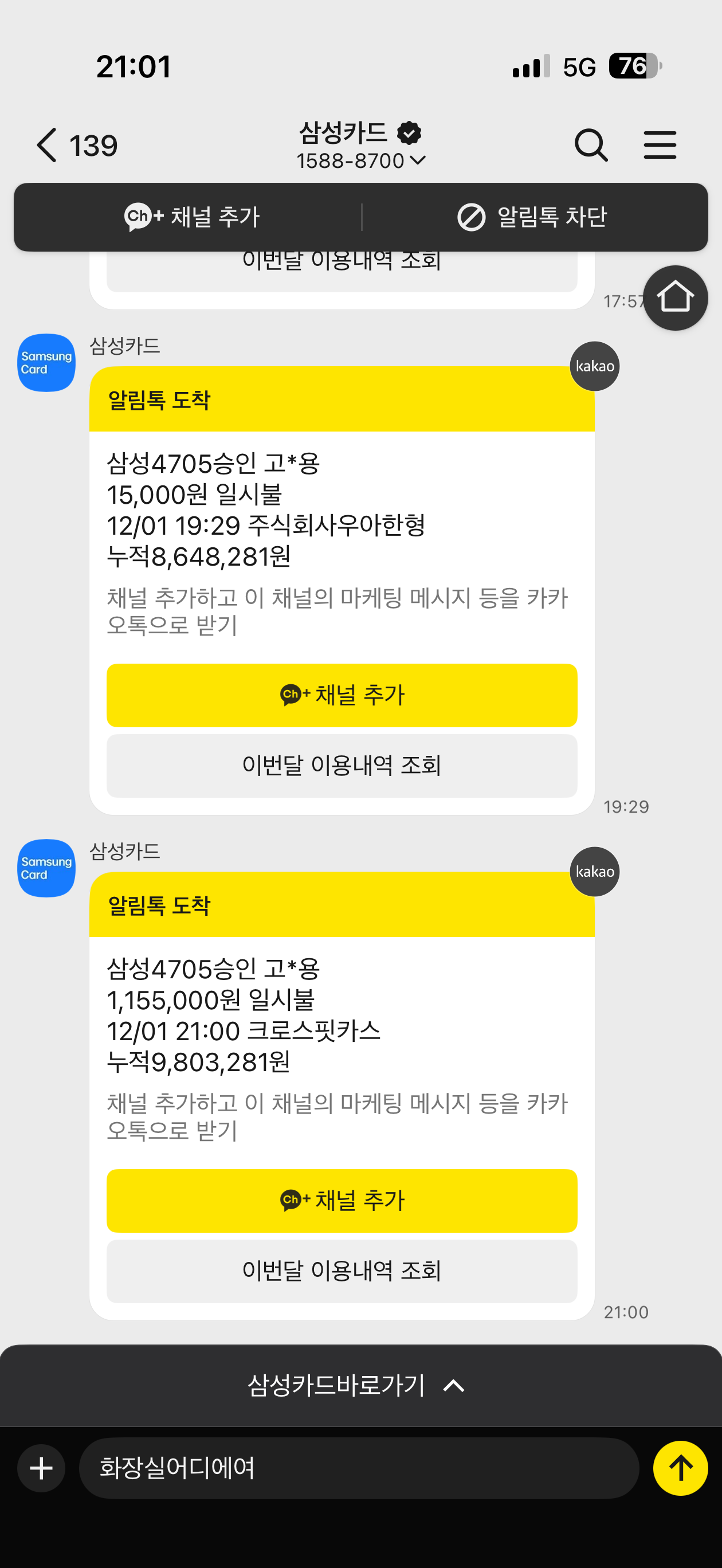View 이번달 이용내역 조회 in 19:29 message
The height and width of the screenshot is (1568, 722).
point(342,766)
